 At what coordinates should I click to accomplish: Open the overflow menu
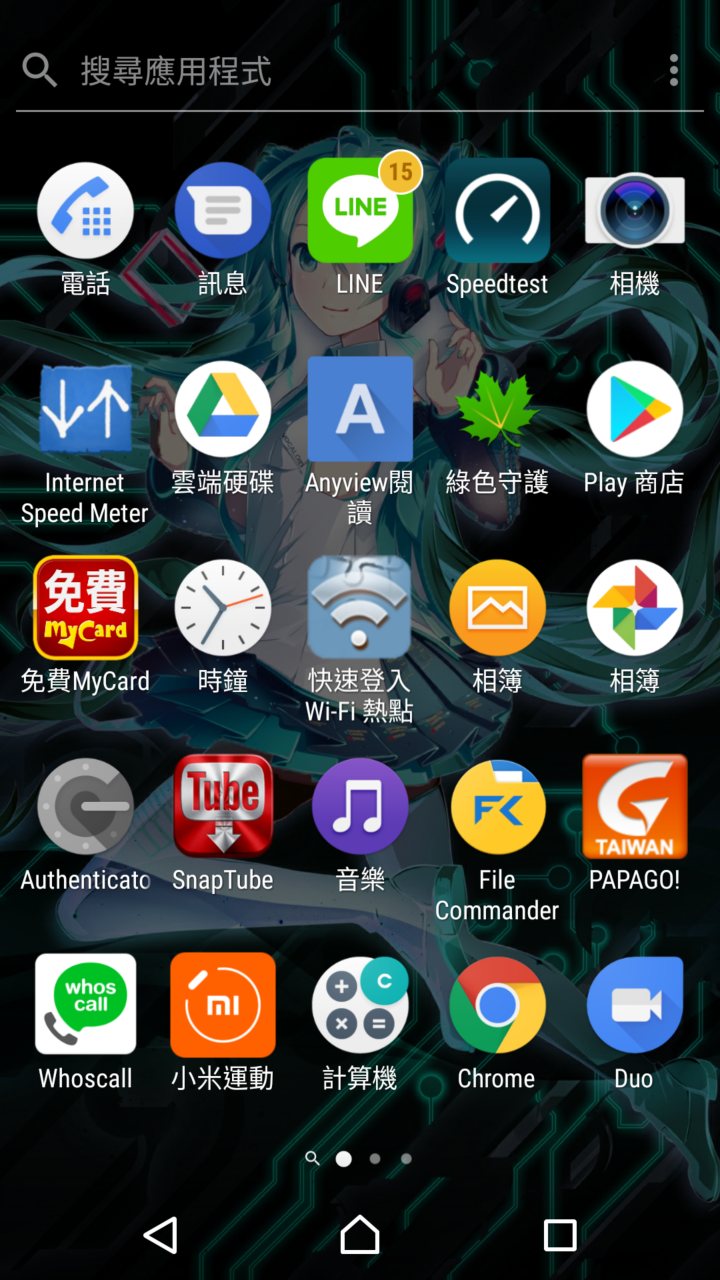[674, 71]
